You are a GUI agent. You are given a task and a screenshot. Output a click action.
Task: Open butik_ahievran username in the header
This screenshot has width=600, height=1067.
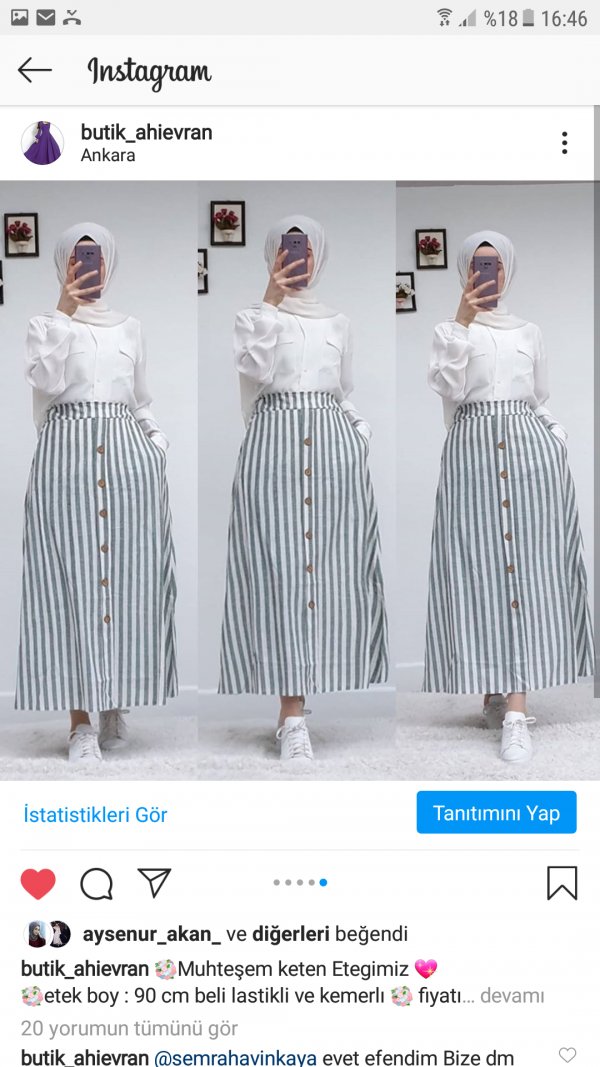pyautogui.click(x=146, y=133)
